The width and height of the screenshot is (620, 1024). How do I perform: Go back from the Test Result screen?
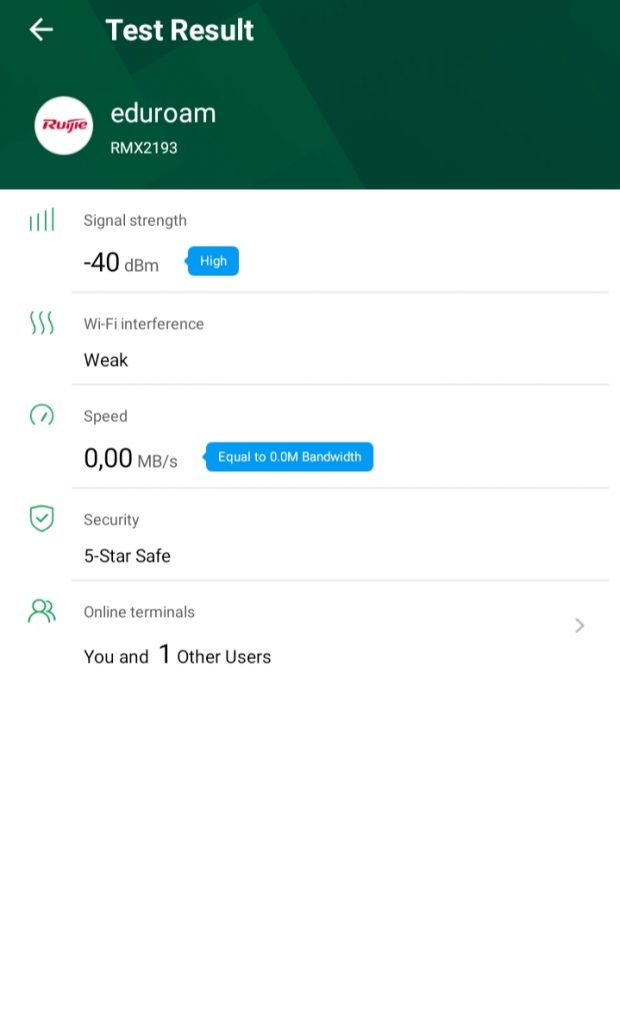(41, 30)
